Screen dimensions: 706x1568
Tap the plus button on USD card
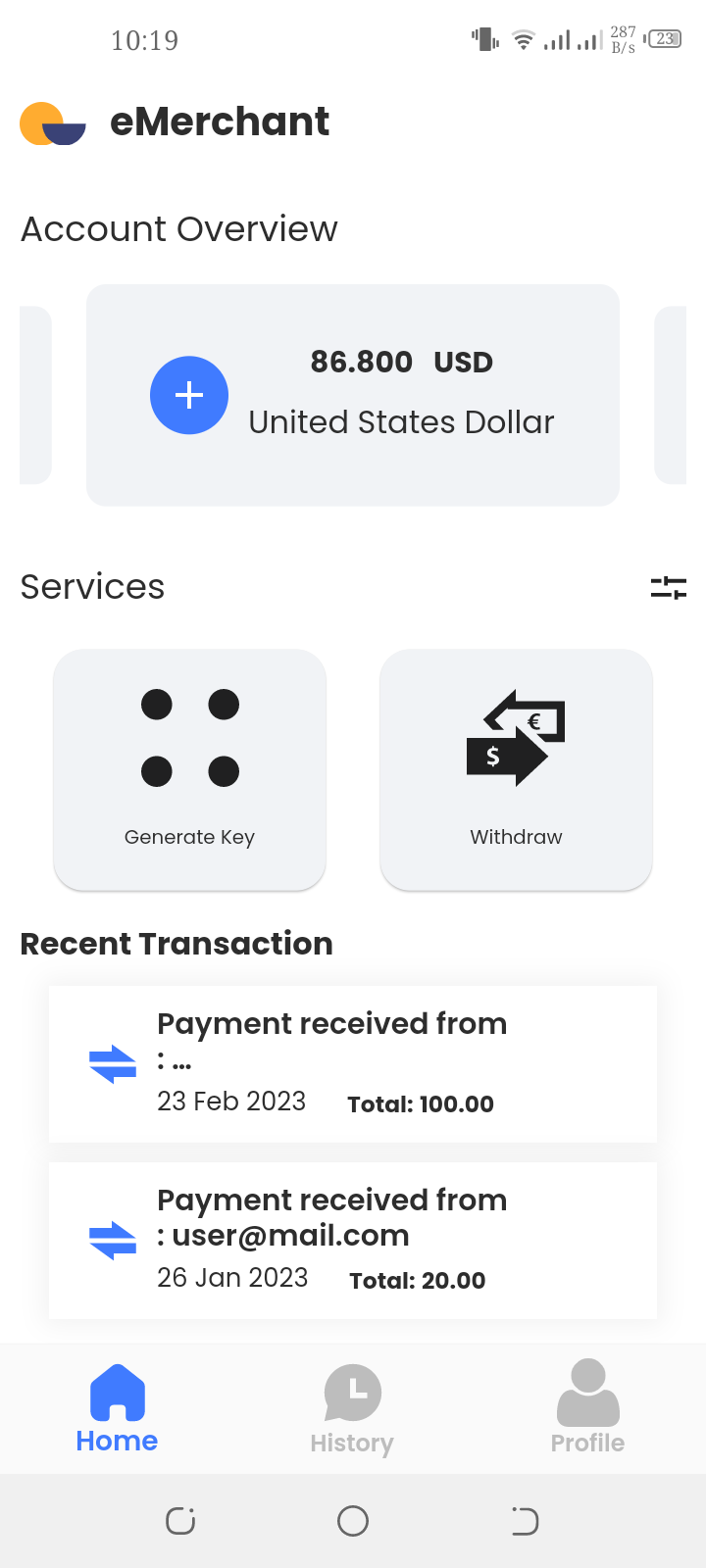[189, 395]
